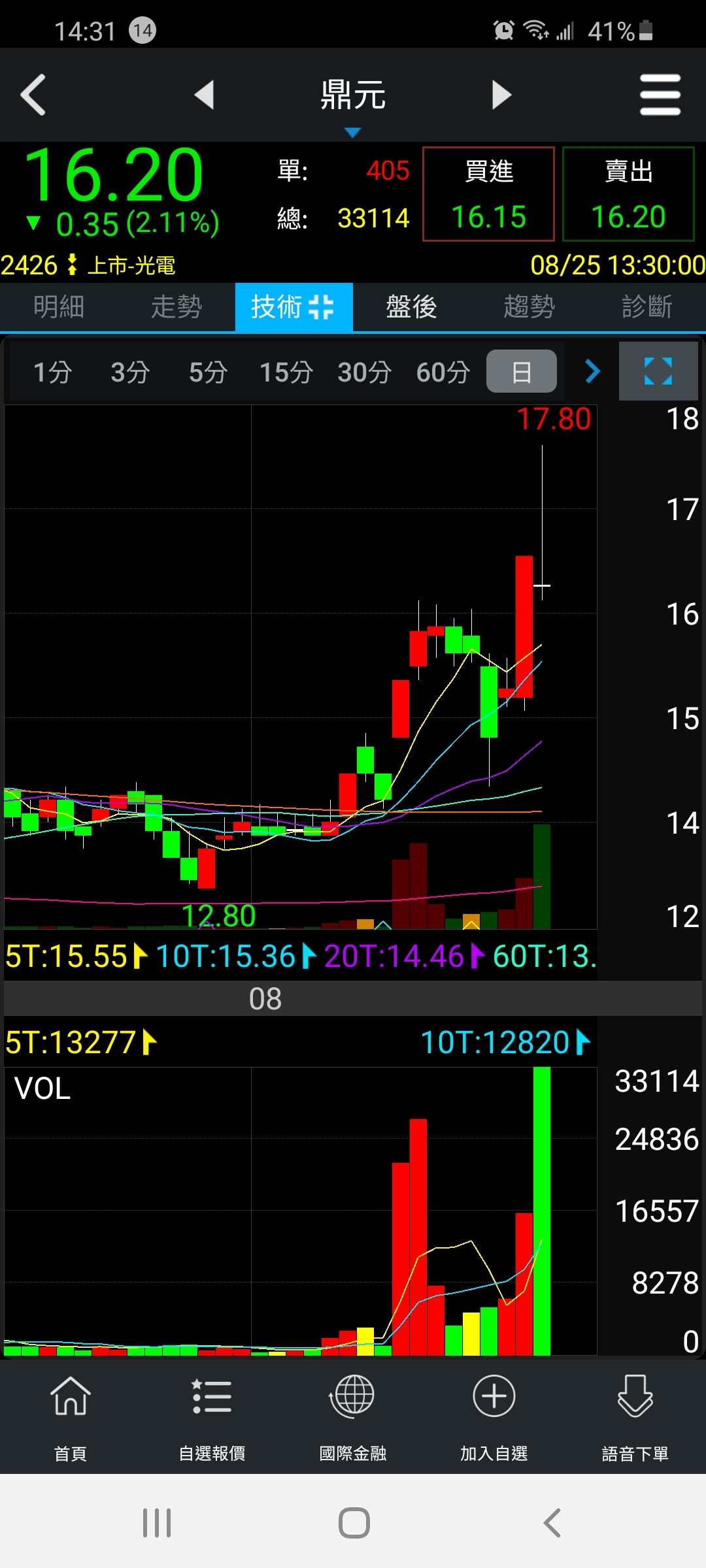Select the 15分 chart interval
Screen dimensions: 706x1568
pyautogui.click(x=286, y=372)
